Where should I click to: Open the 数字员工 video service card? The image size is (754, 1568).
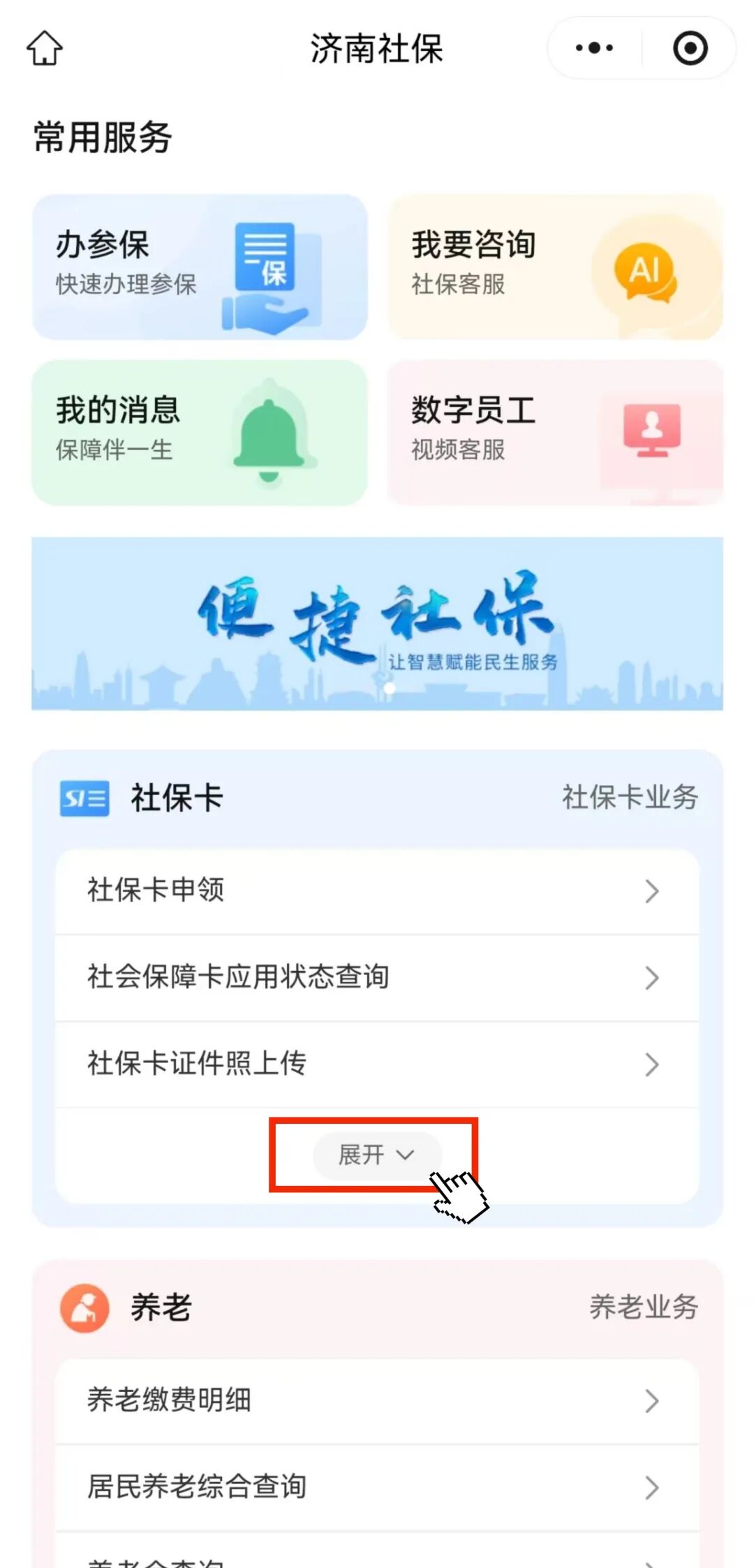point(555,432)
